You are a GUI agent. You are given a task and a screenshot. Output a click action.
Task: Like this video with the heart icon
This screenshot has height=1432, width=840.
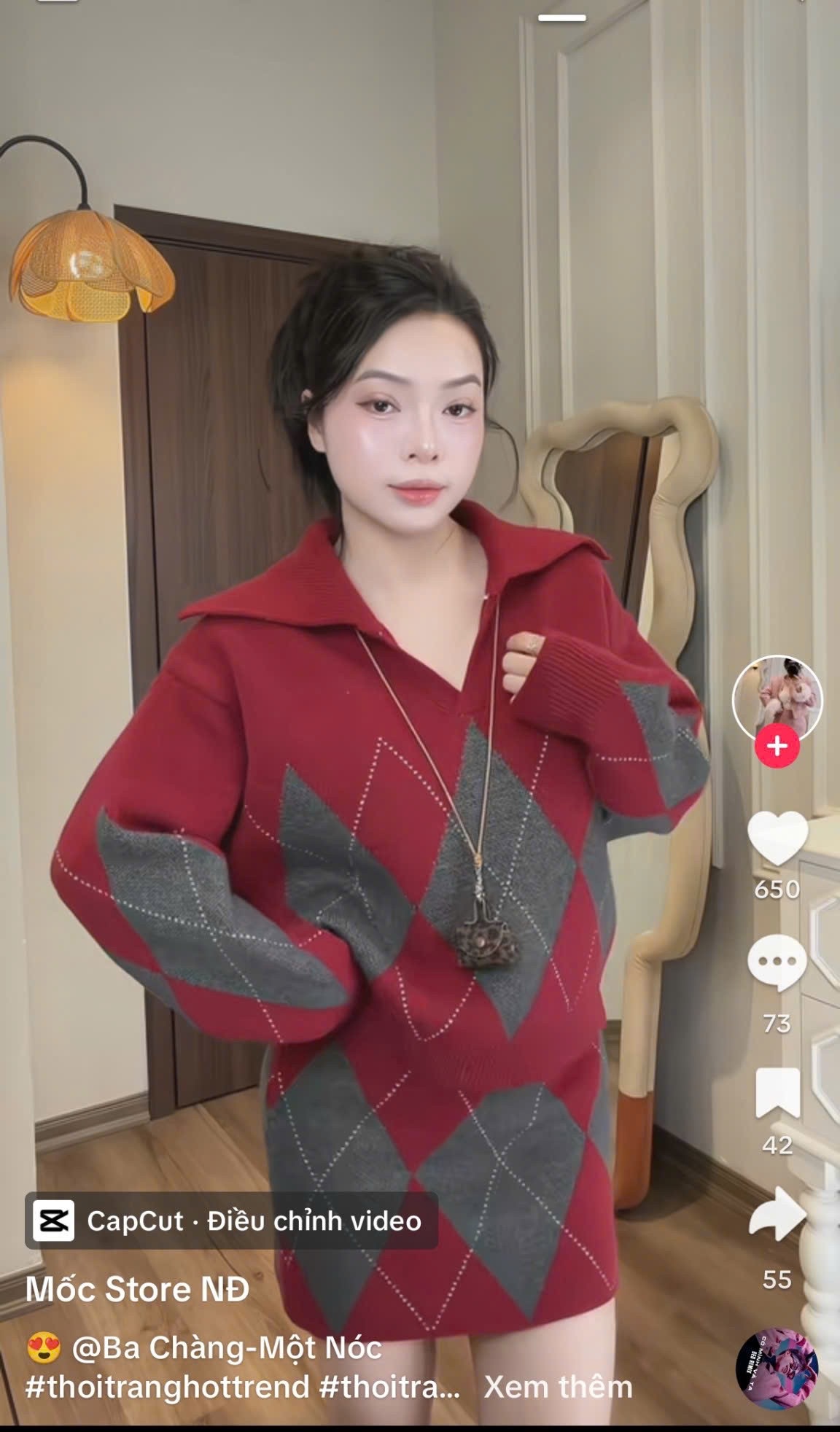pos(777,838)
